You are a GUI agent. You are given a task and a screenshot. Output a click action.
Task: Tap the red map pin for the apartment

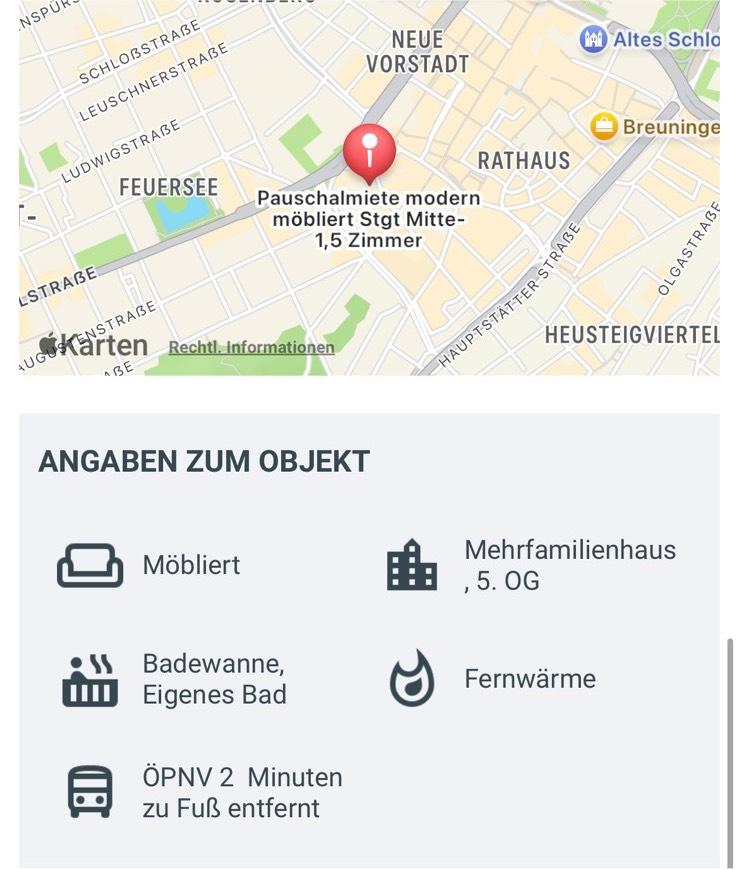pyautogui.click(x=369, y=152)
